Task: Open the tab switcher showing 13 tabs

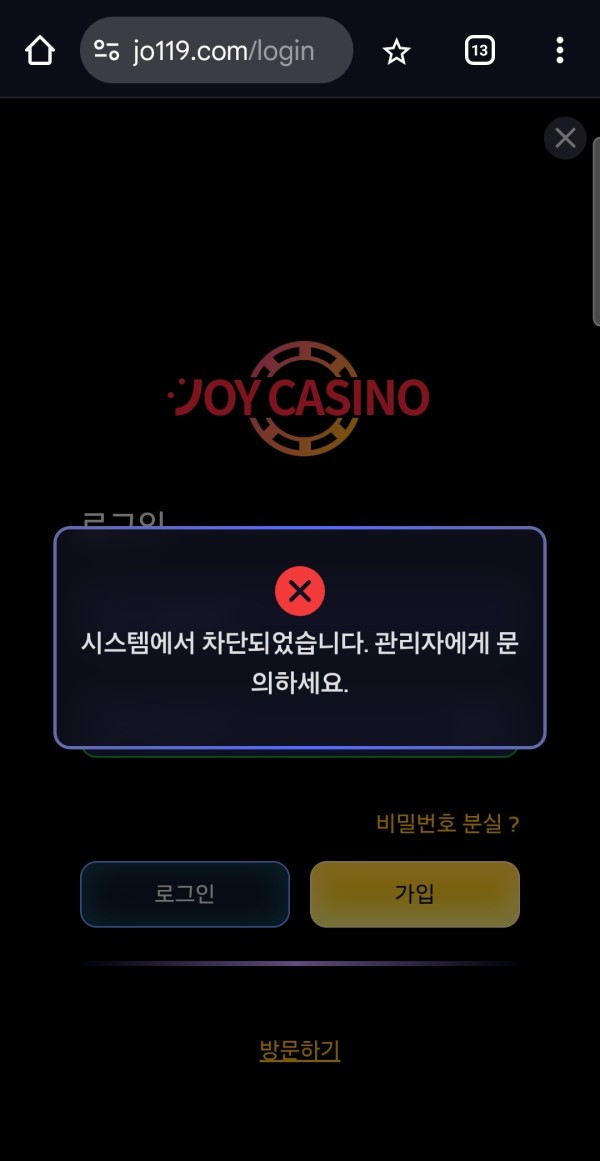Action: tap(480, 50)
